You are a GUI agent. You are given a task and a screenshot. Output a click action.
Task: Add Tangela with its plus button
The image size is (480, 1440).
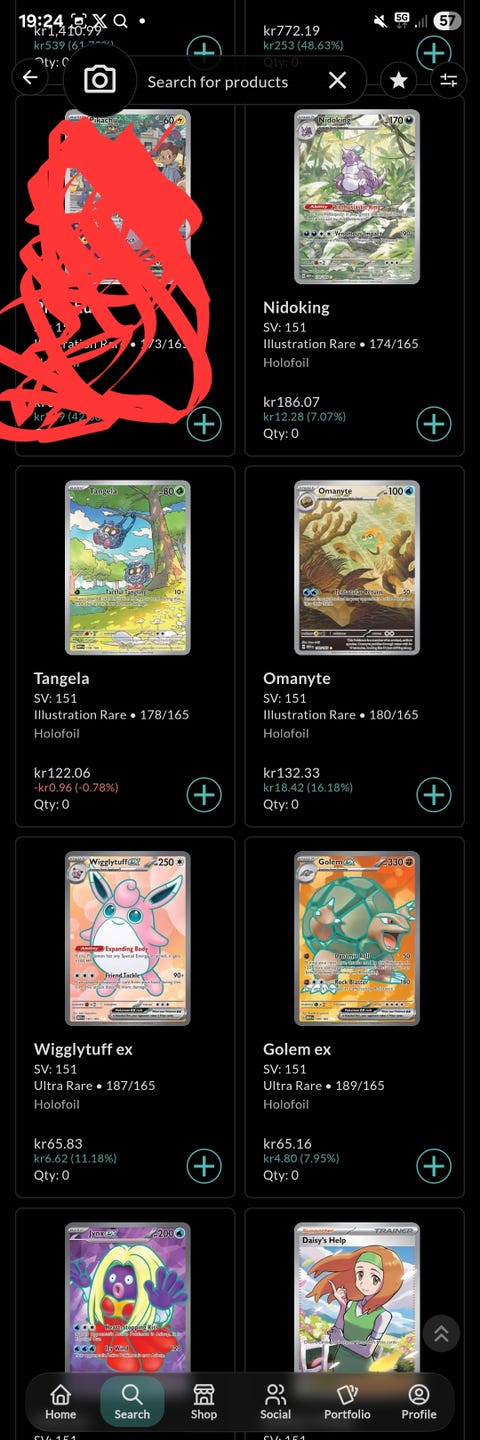pos(204,795)
